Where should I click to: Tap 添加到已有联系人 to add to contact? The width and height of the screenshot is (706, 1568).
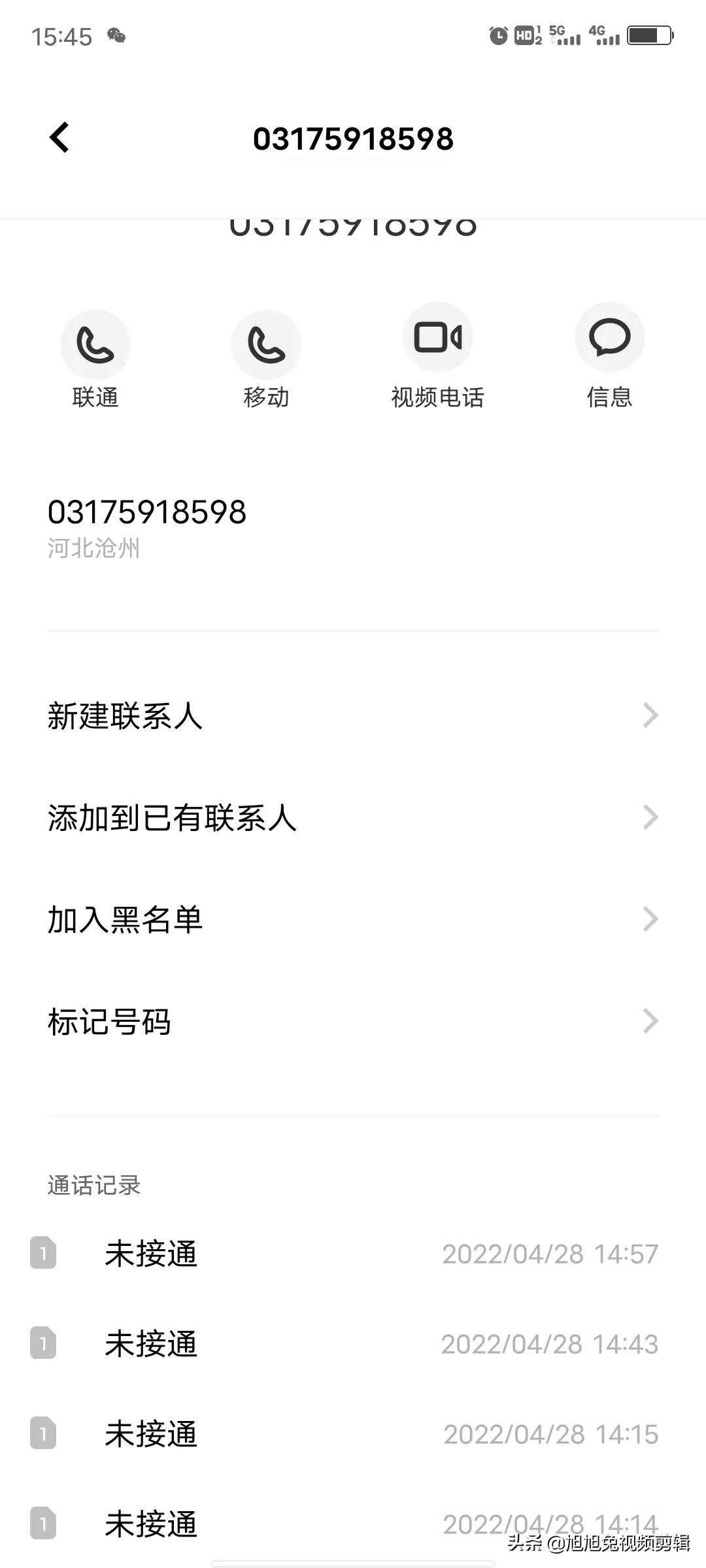172,817
